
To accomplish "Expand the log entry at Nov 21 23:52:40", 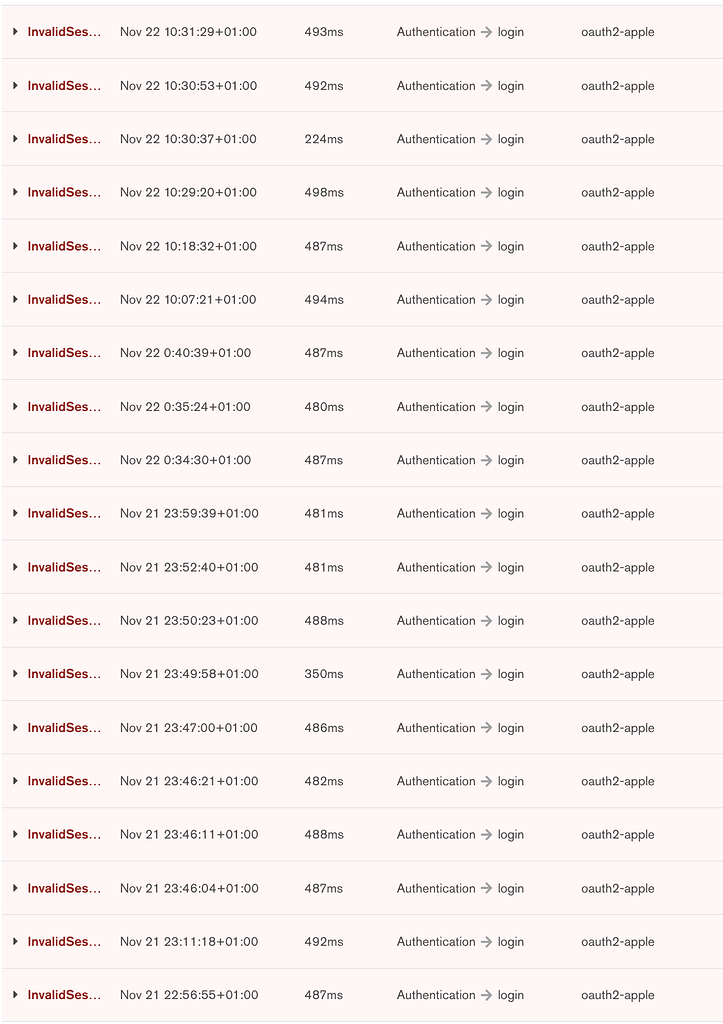I will pyautogui.click(x=15, y=567).
